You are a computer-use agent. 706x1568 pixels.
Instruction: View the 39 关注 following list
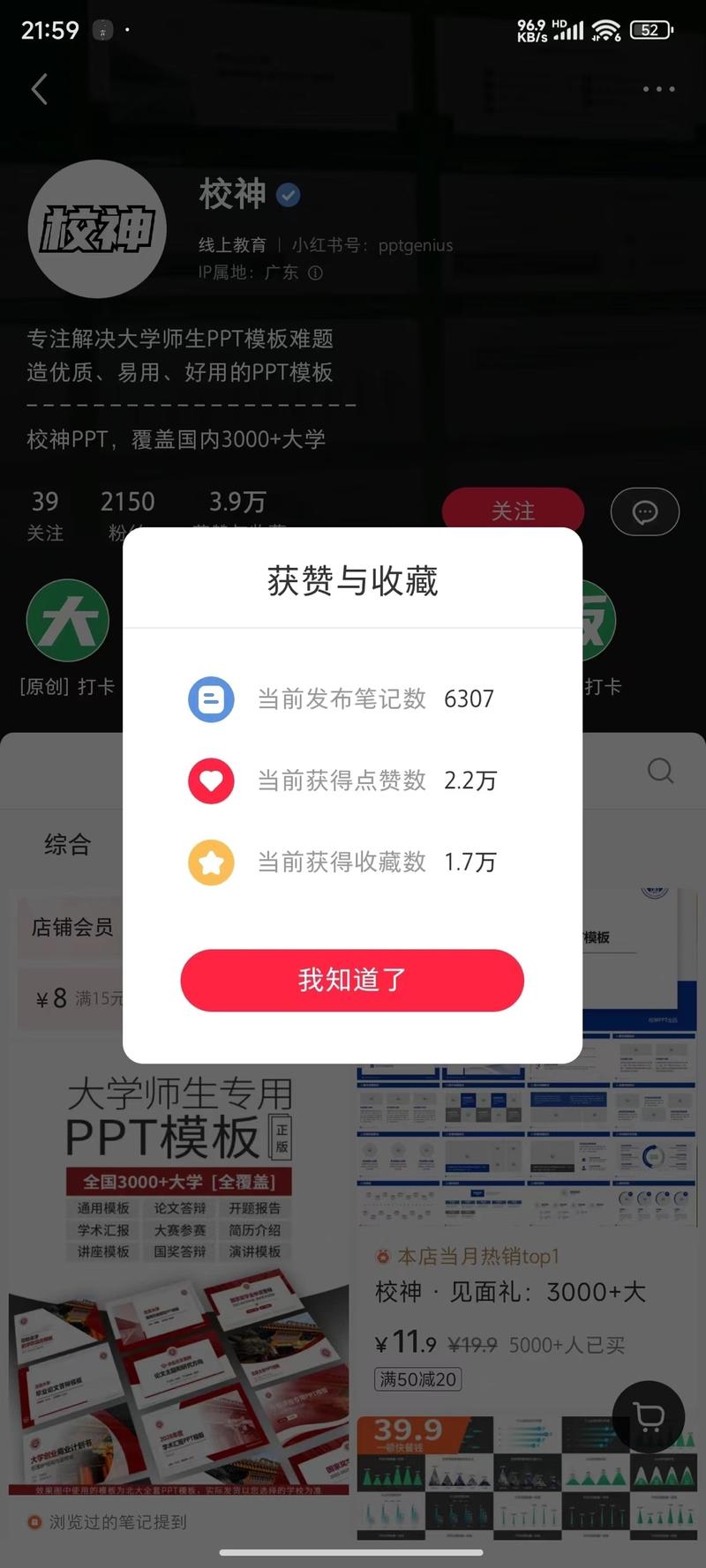tap(45, 513)
